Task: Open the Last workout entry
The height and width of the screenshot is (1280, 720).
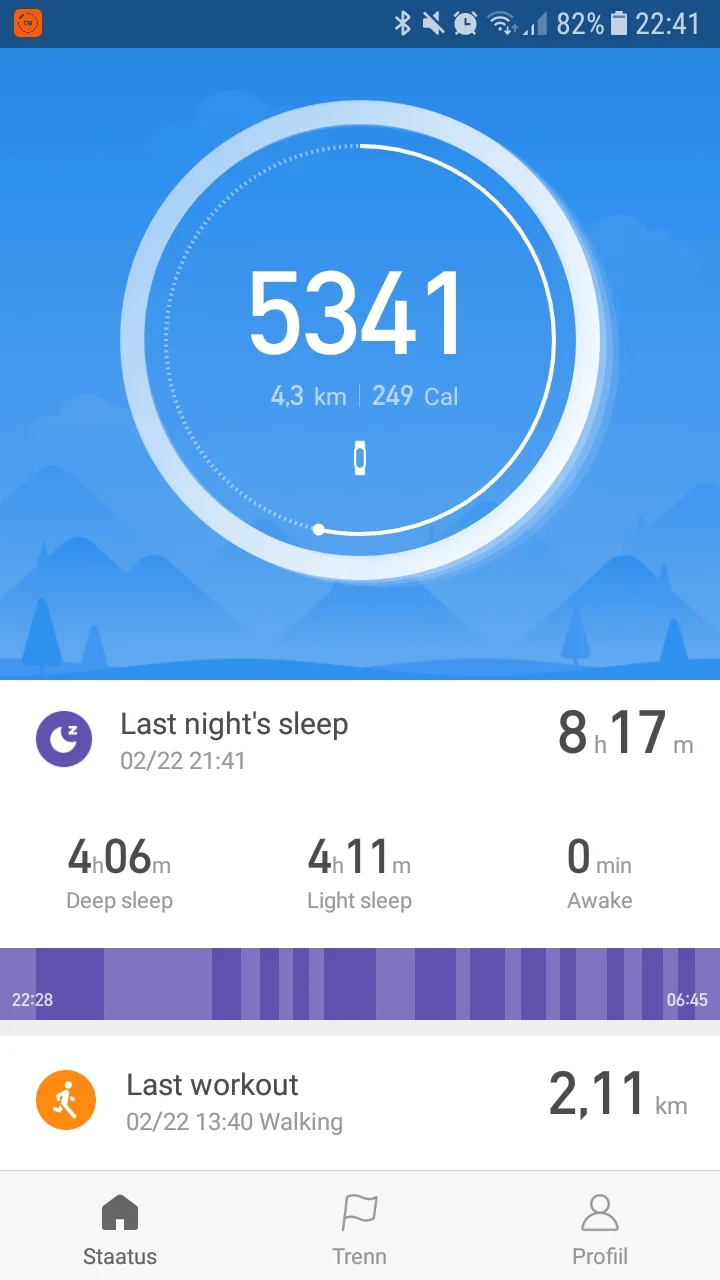Action: coord(360,1100)
